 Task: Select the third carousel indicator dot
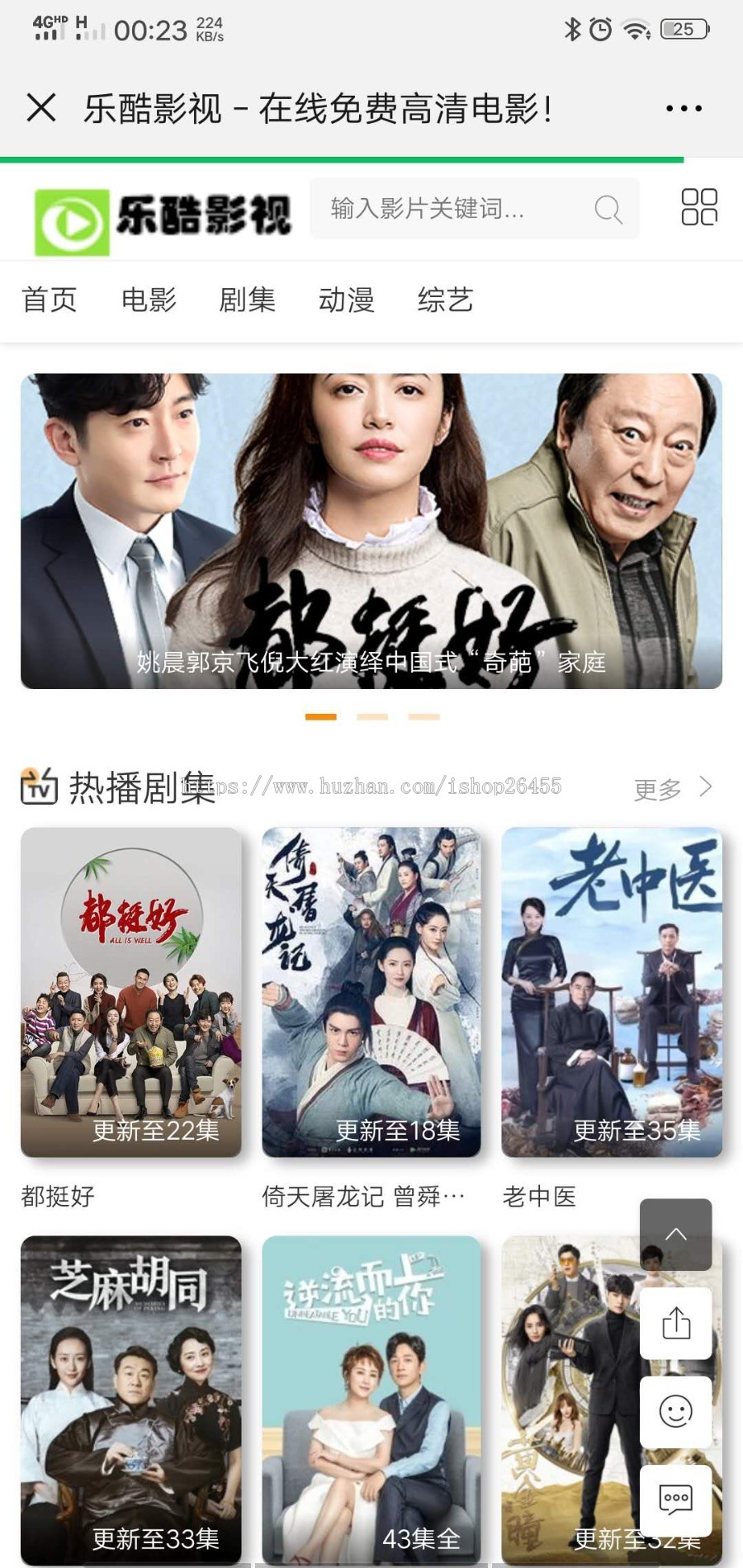(423, 716)
